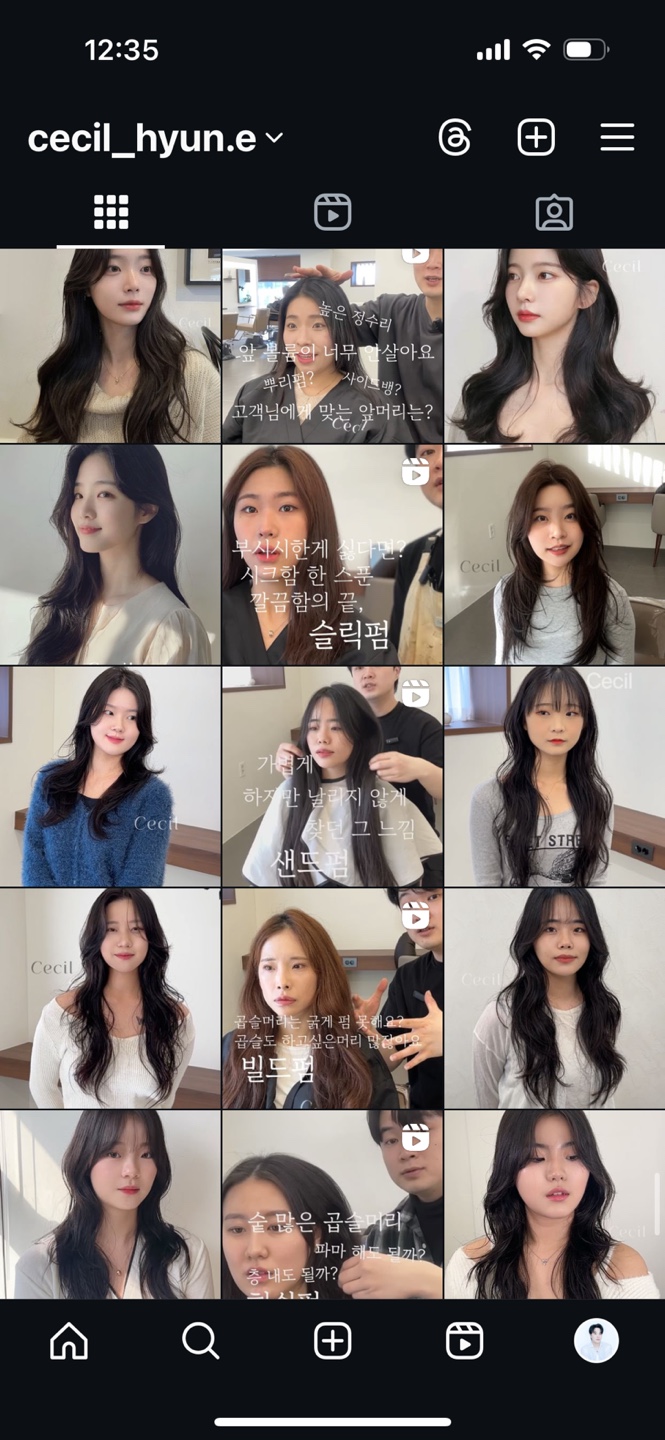Open the Search and explore tab
Screen dimensions: 665x1440
(200, 1341)
